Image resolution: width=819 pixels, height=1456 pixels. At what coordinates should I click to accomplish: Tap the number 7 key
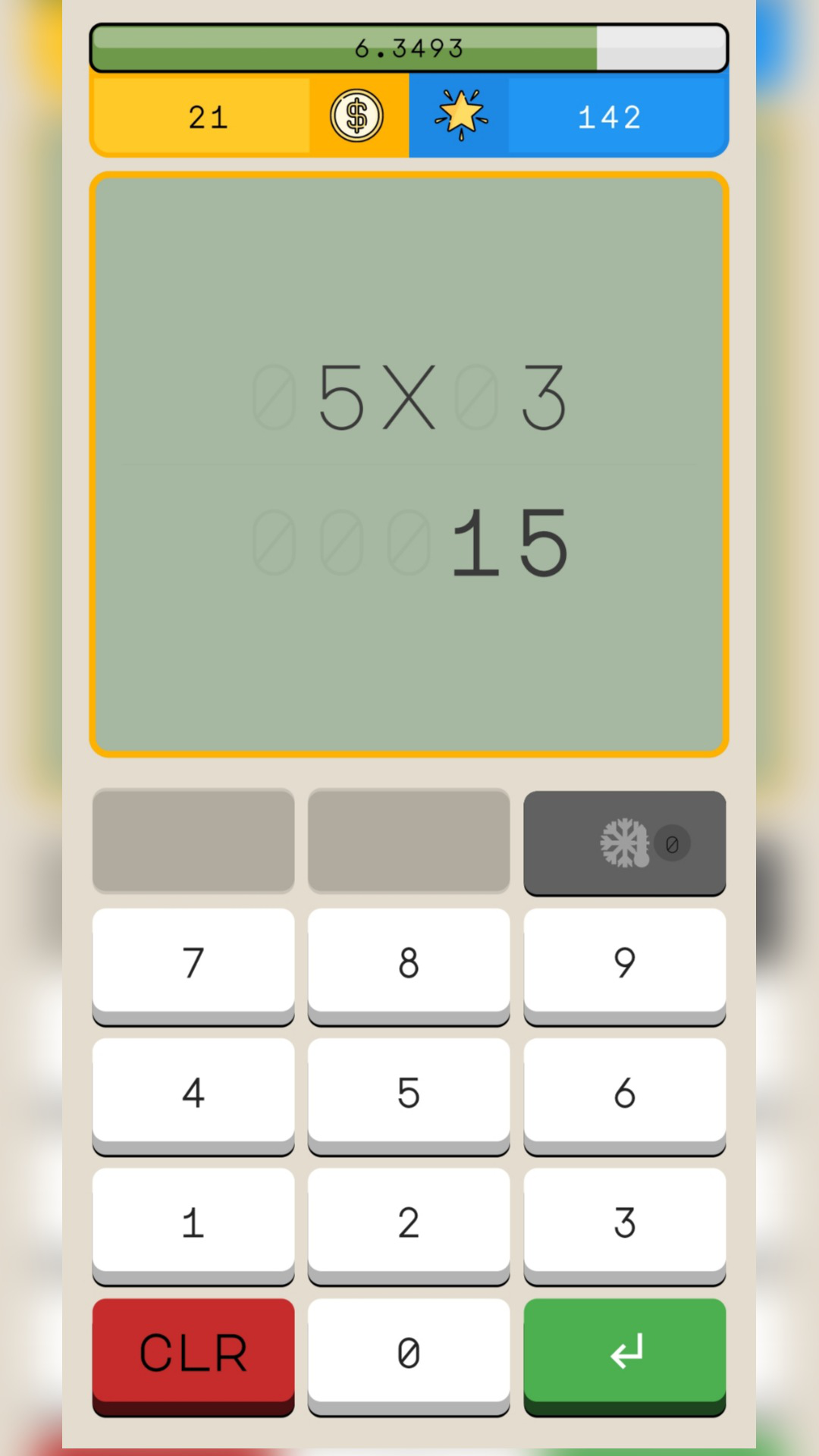pyautogui.click(x=193, y=963)
